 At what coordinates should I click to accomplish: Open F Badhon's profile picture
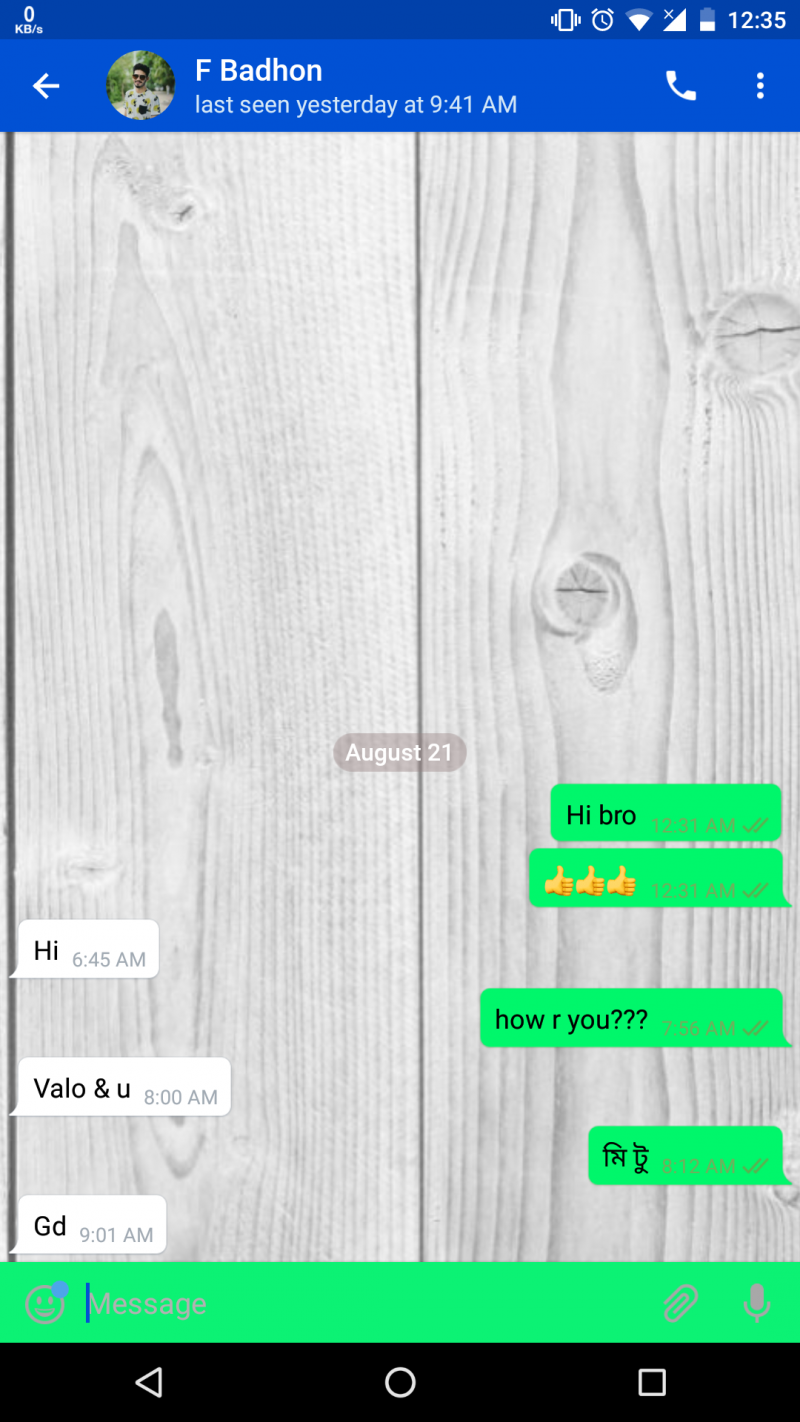141,86
